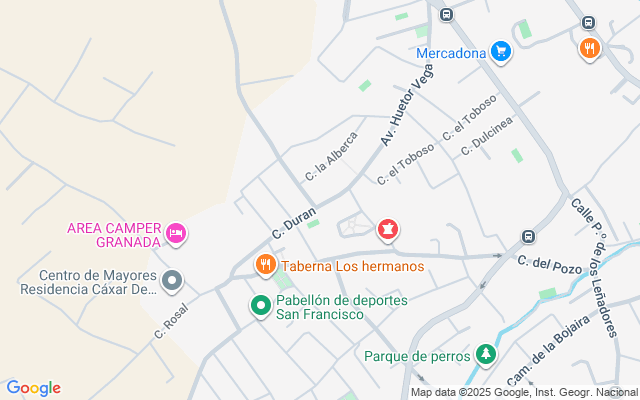The height and width of the screenshot is (400, 640).
Task: Tap the pink clothing store marker
Action: [x=388, y=231]
